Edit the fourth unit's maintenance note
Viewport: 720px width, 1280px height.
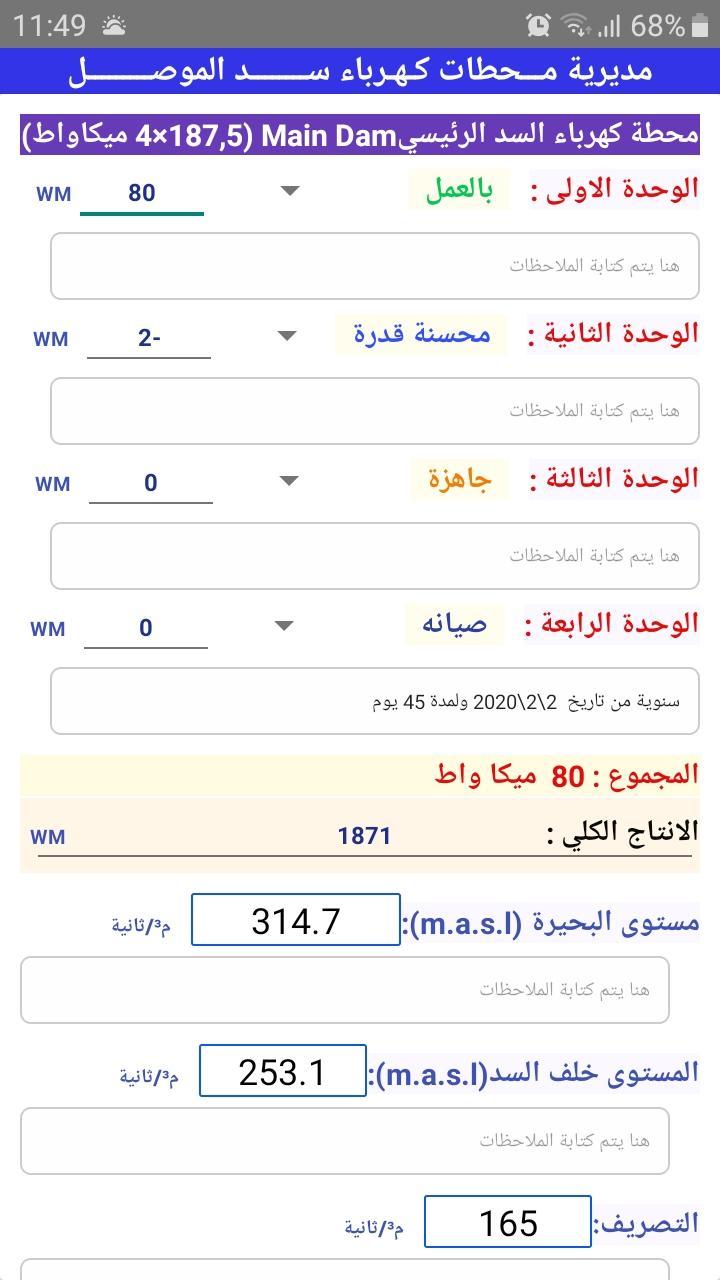tap(375, 701)
